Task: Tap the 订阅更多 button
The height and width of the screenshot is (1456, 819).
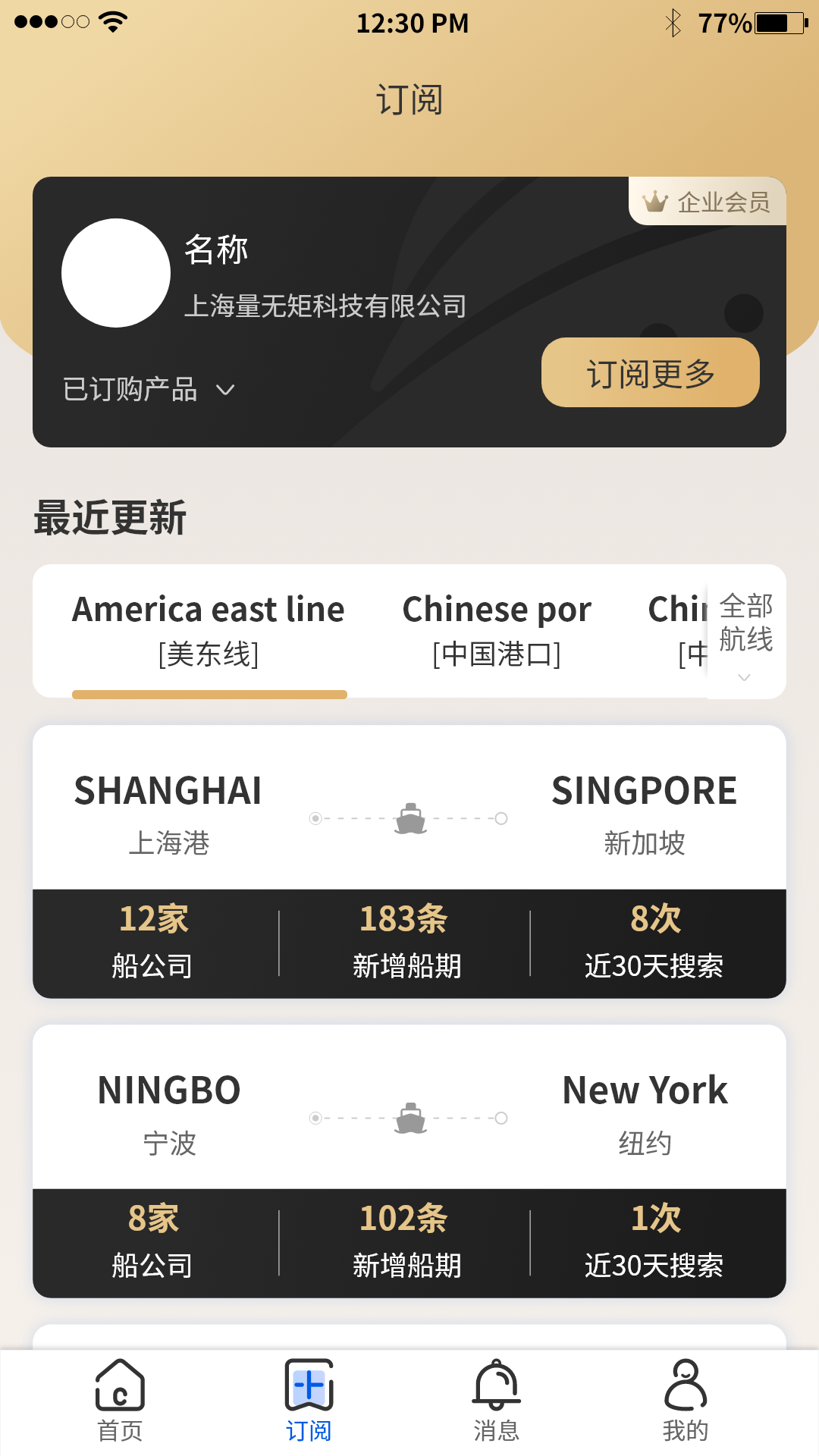Action: tap(649, 372)
